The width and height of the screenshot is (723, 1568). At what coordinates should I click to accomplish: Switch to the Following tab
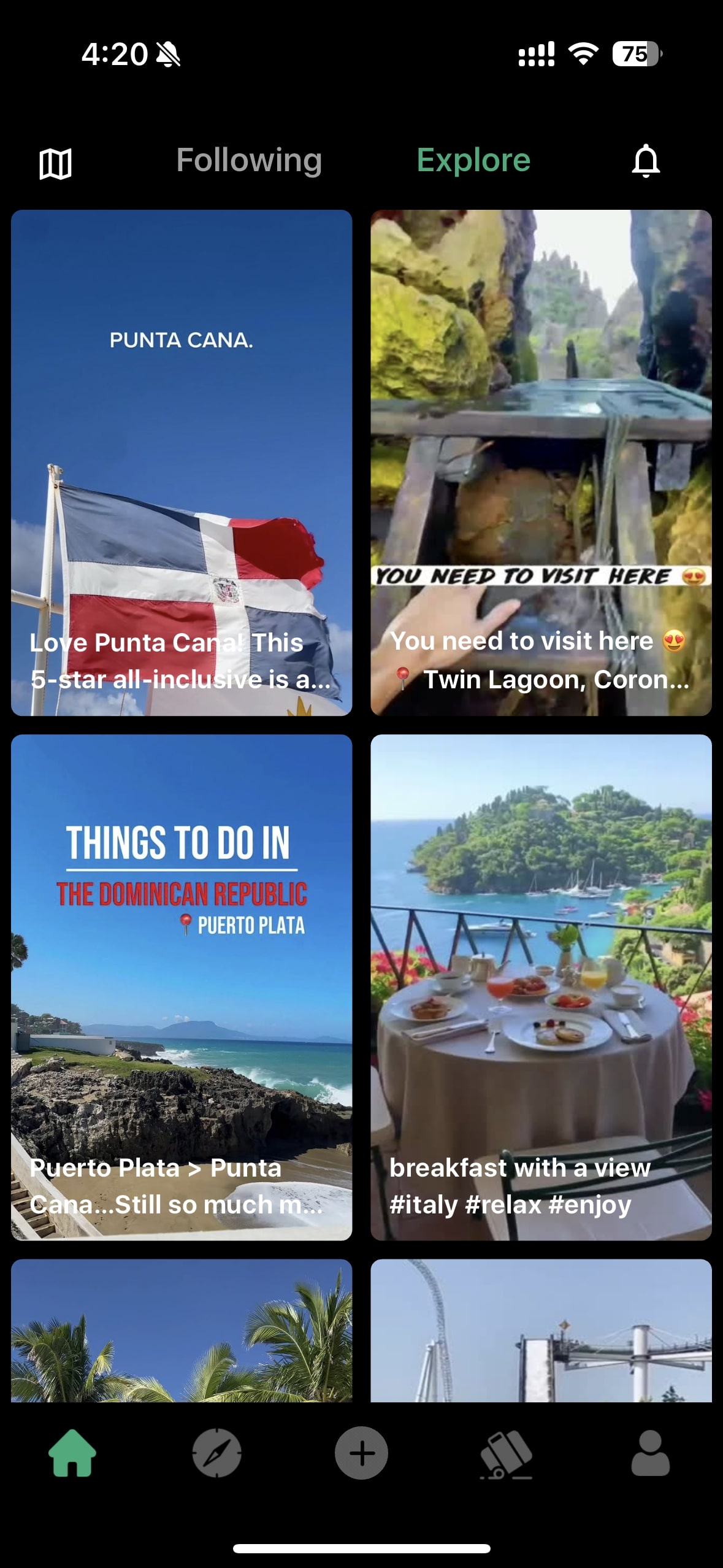pos(249,161)
